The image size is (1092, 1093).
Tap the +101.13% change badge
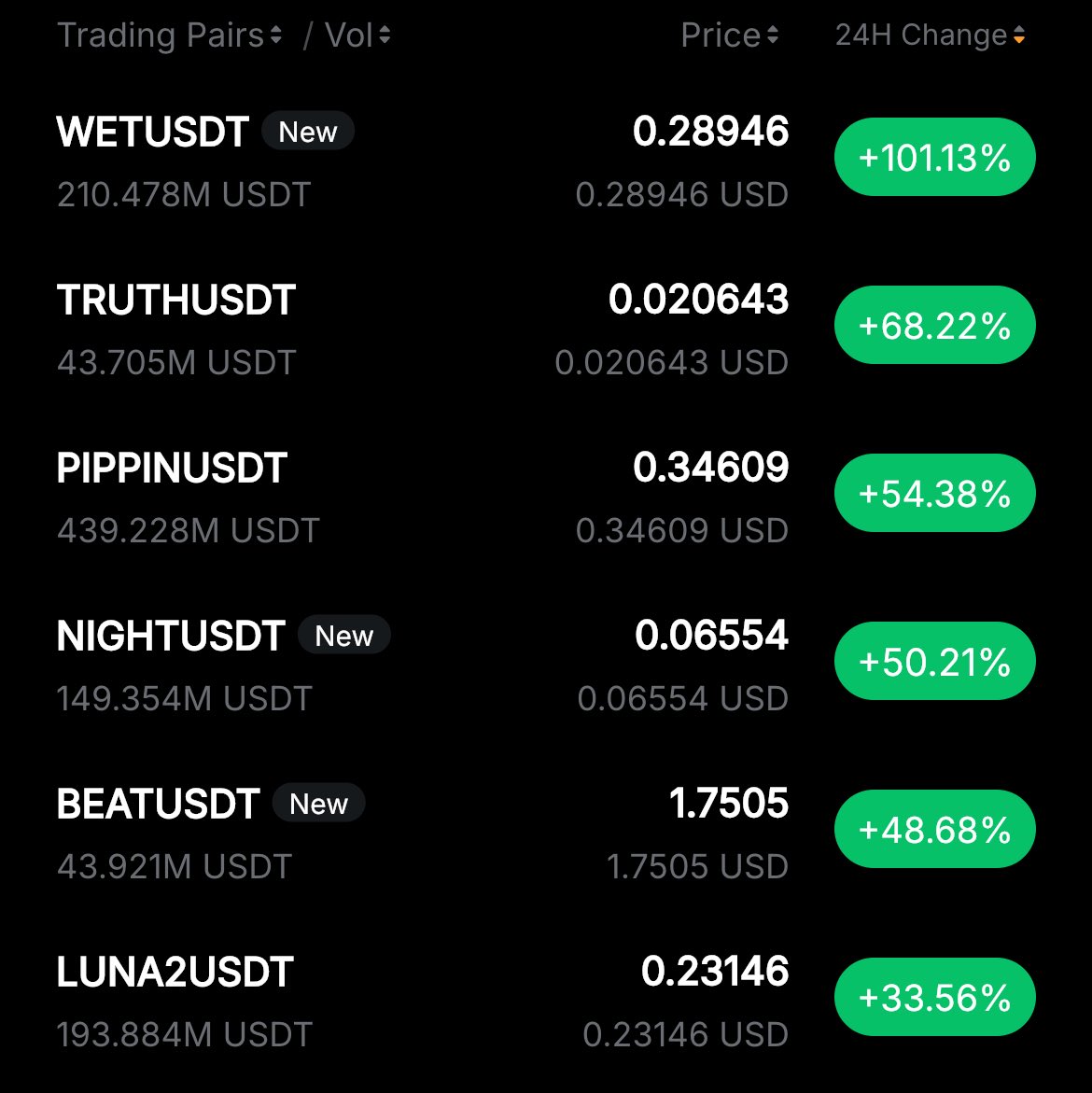pyautogui.click(x=934, y=157)
